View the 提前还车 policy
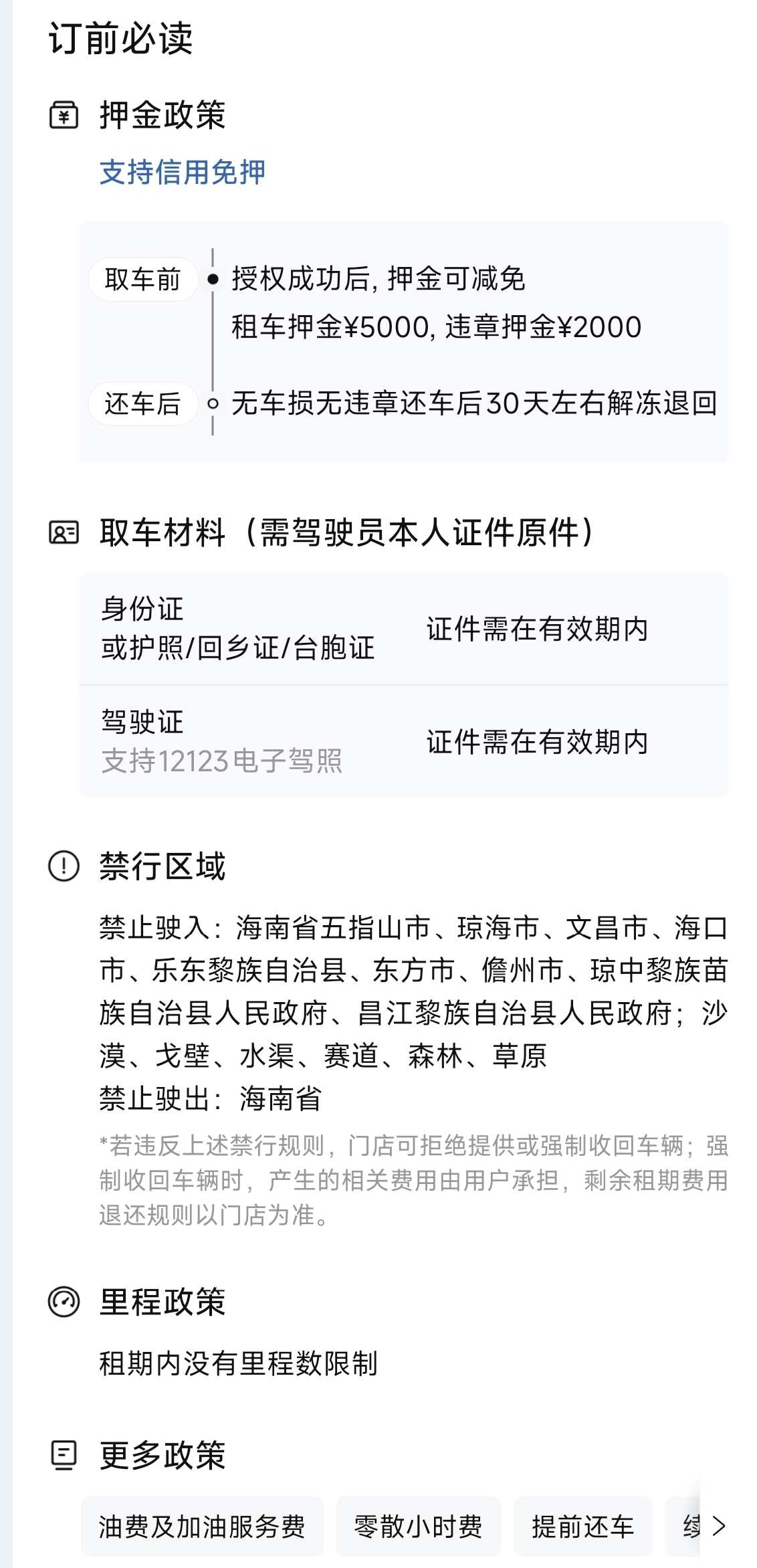 [x=582, y=1527]
